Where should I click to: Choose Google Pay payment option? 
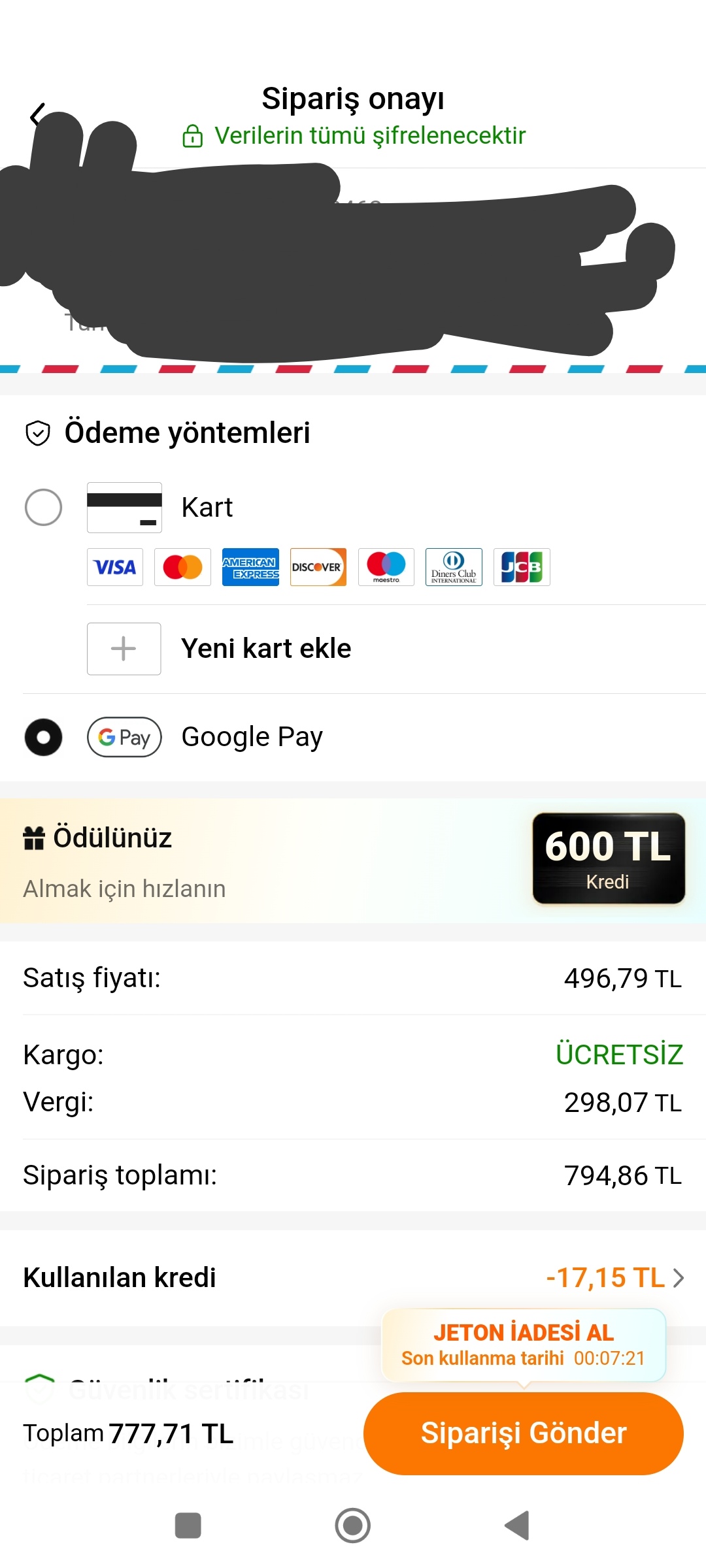[43, 738]
